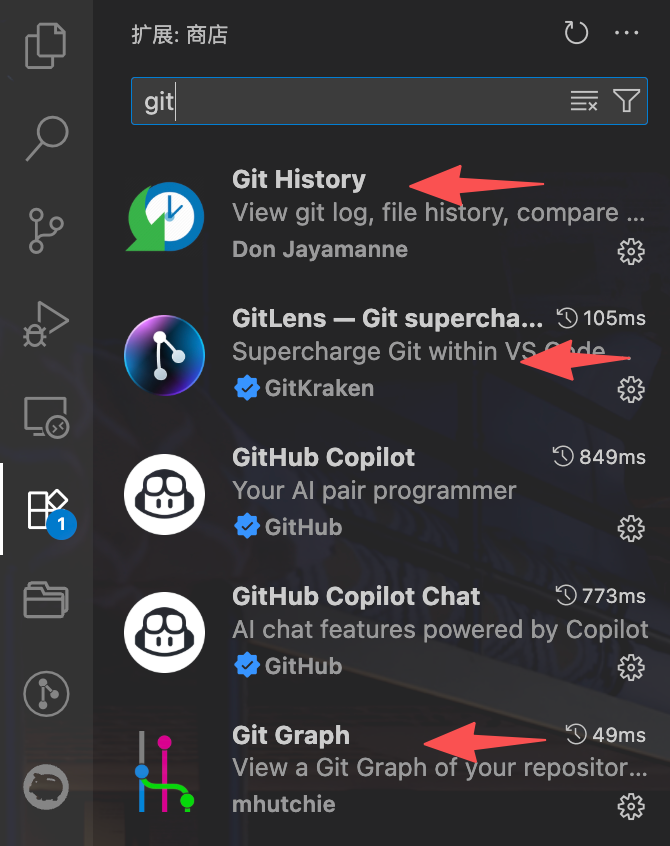The image size is (670, 846).
Task: Open the GitHub Copilot Chat gear settings
Action: pos(631,667)
